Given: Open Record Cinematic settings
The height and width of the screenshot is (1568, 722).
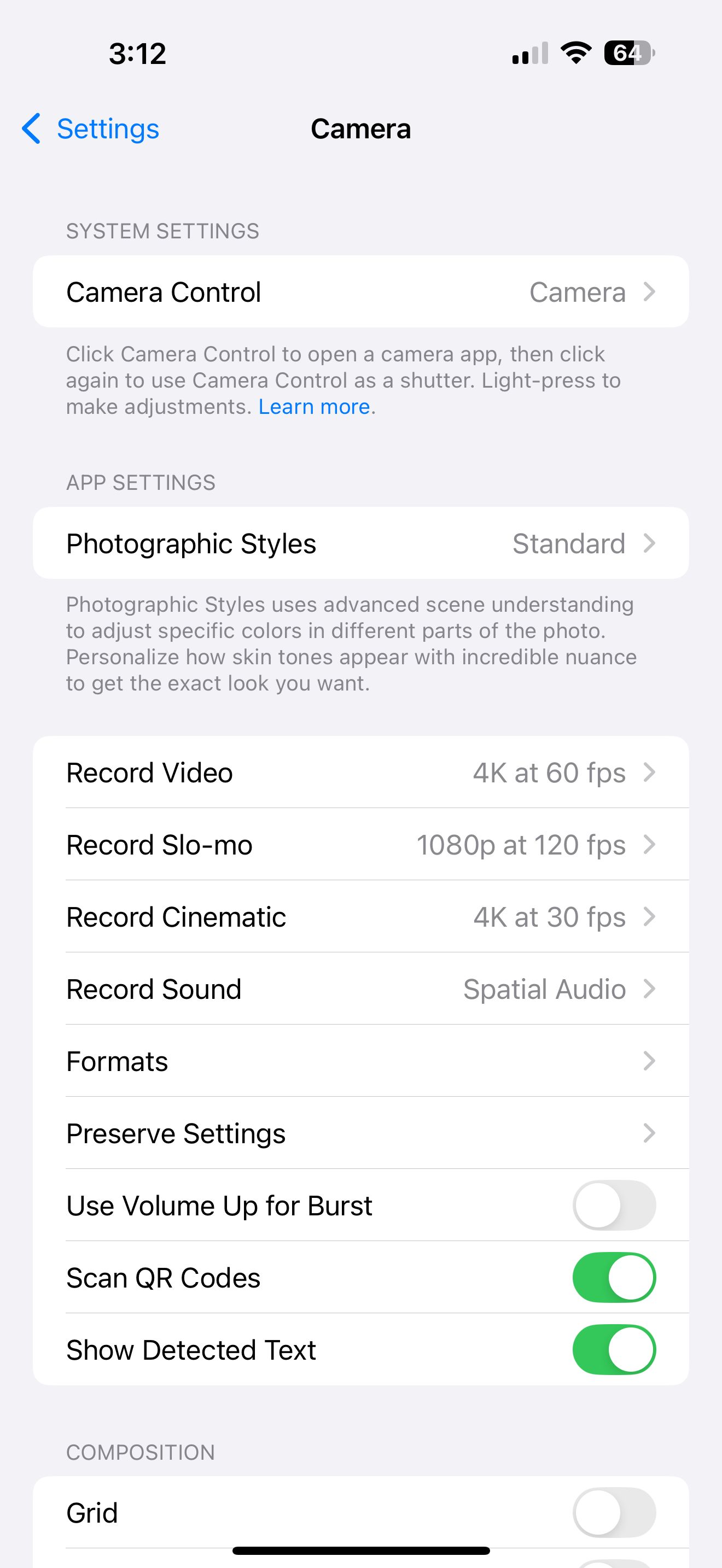Looking at the screenshot, I should [361, 916].
